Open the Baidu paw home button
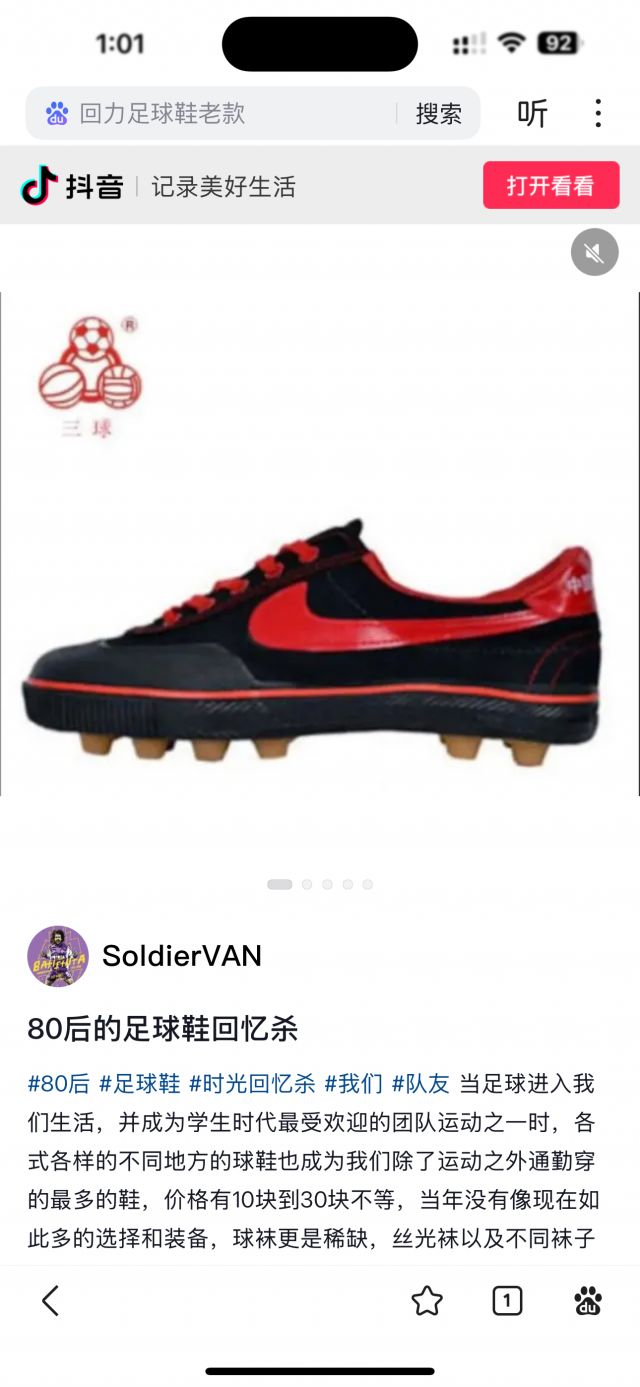 (588, 1301)
